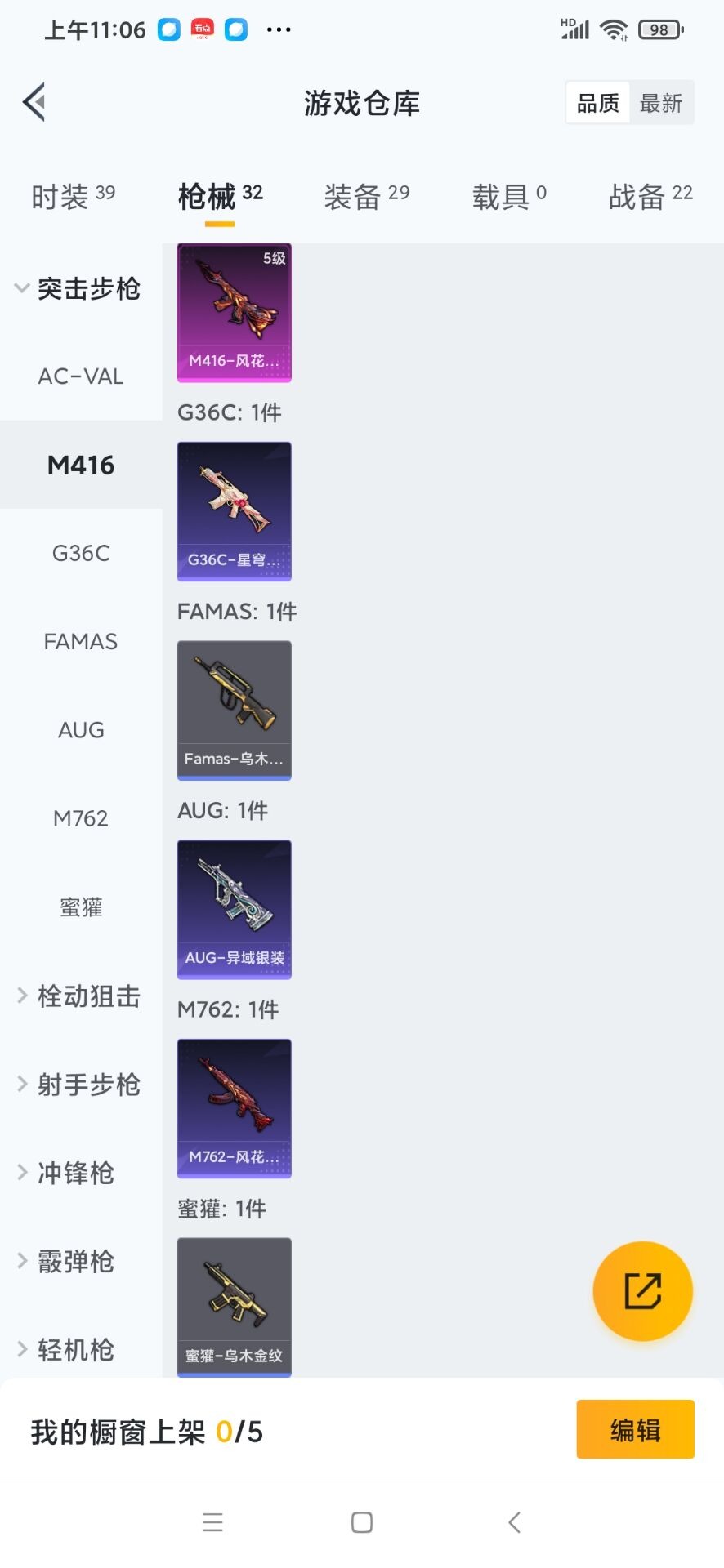Image resolution: width=724 pixels, height=1568 pixels.
Task: Expand the 射手步枪 category
Action: click(79, 1085)
